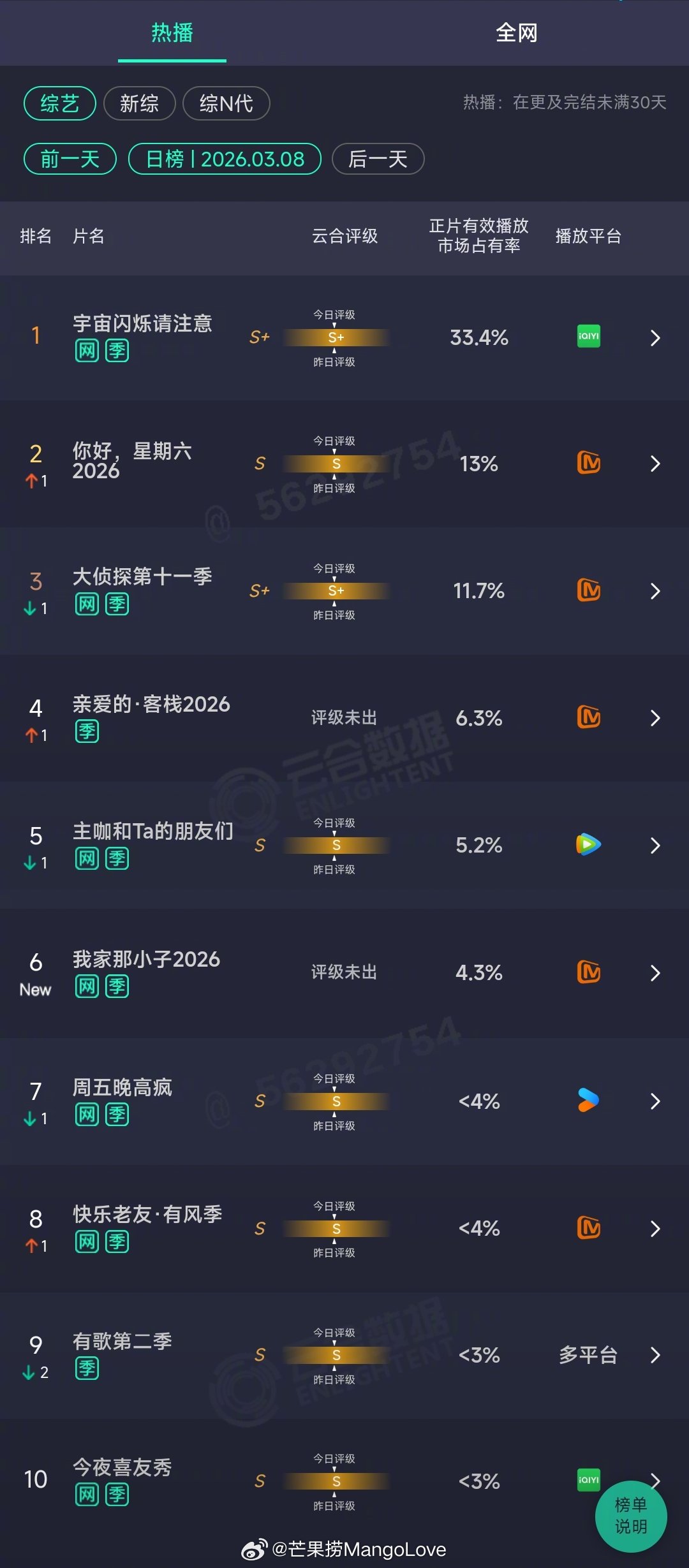Screen dimensions: 689x1568
Task: Enable the 综艺 category filter
Action: [x=59, y=103]
